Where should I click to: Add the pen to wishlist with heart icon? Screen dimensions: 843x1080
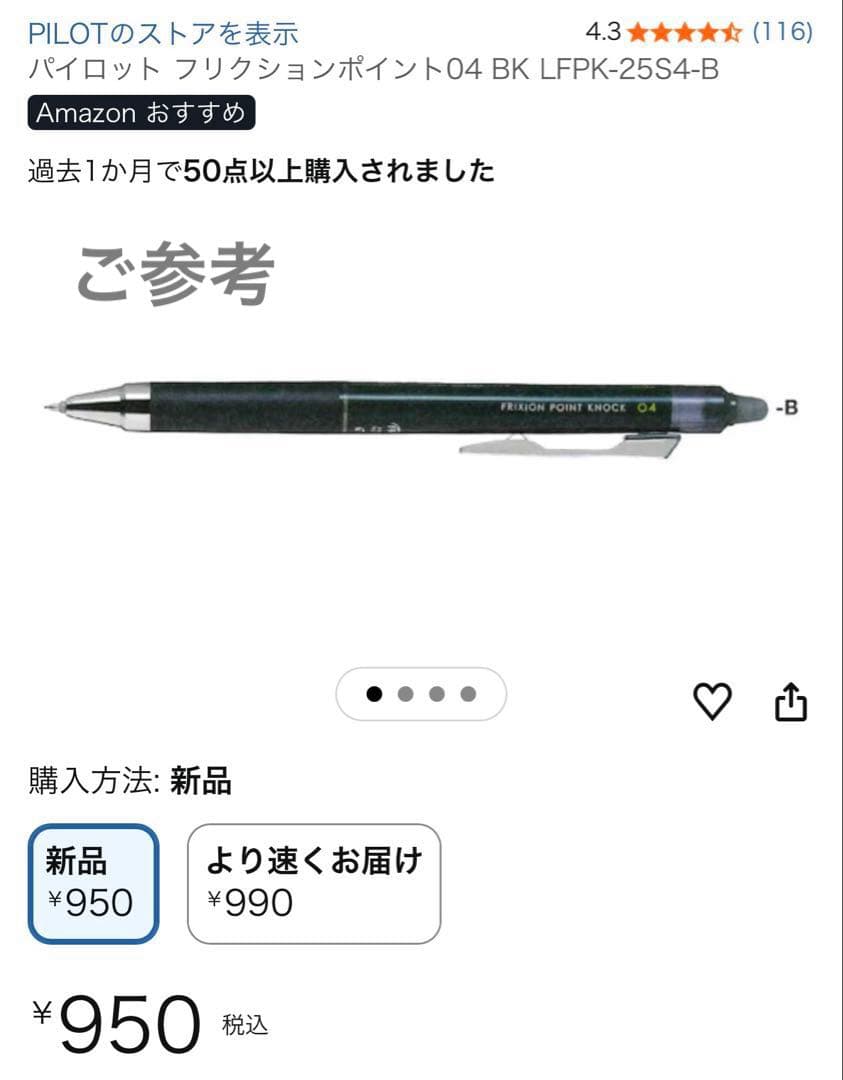pos(713,703)
